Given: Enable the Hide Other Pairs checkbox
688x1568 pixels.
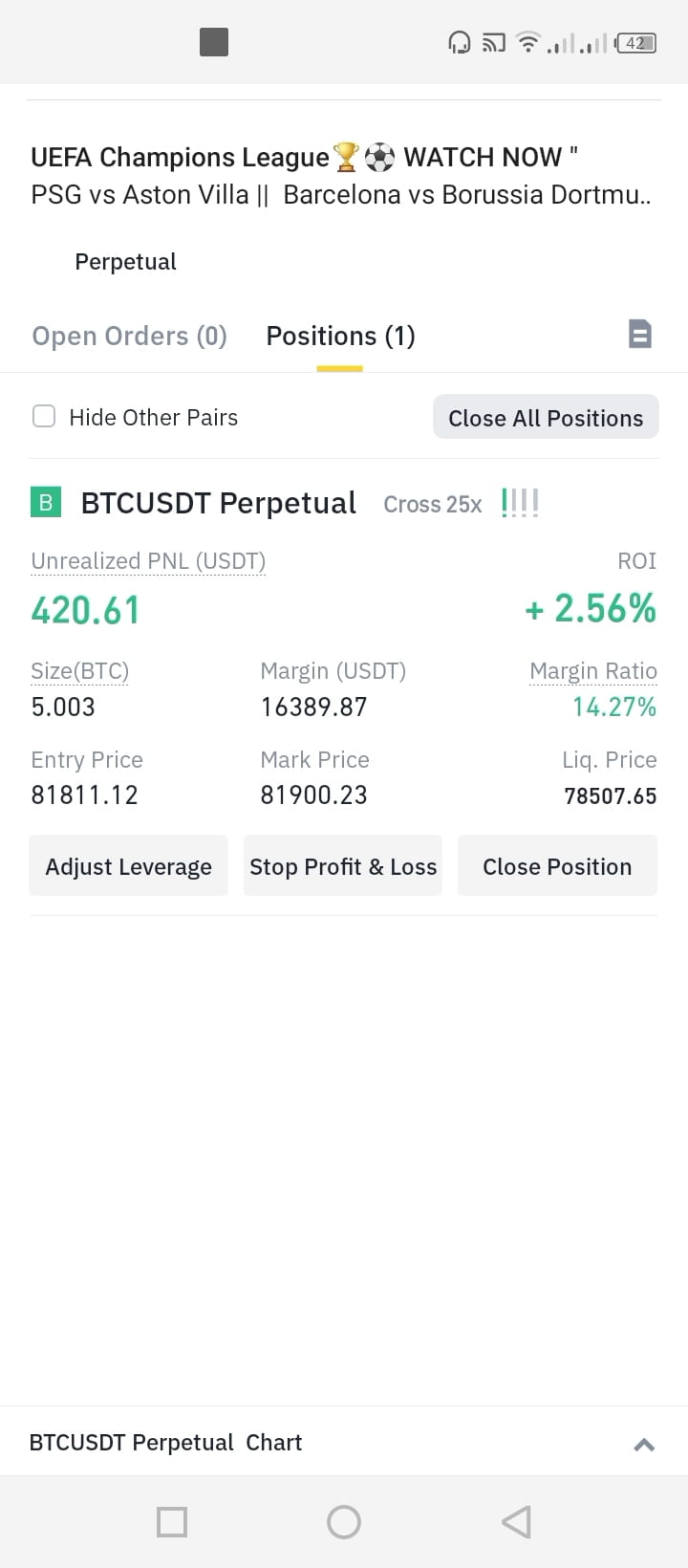Looking at the screenshot, I should (x=43, y=416).
